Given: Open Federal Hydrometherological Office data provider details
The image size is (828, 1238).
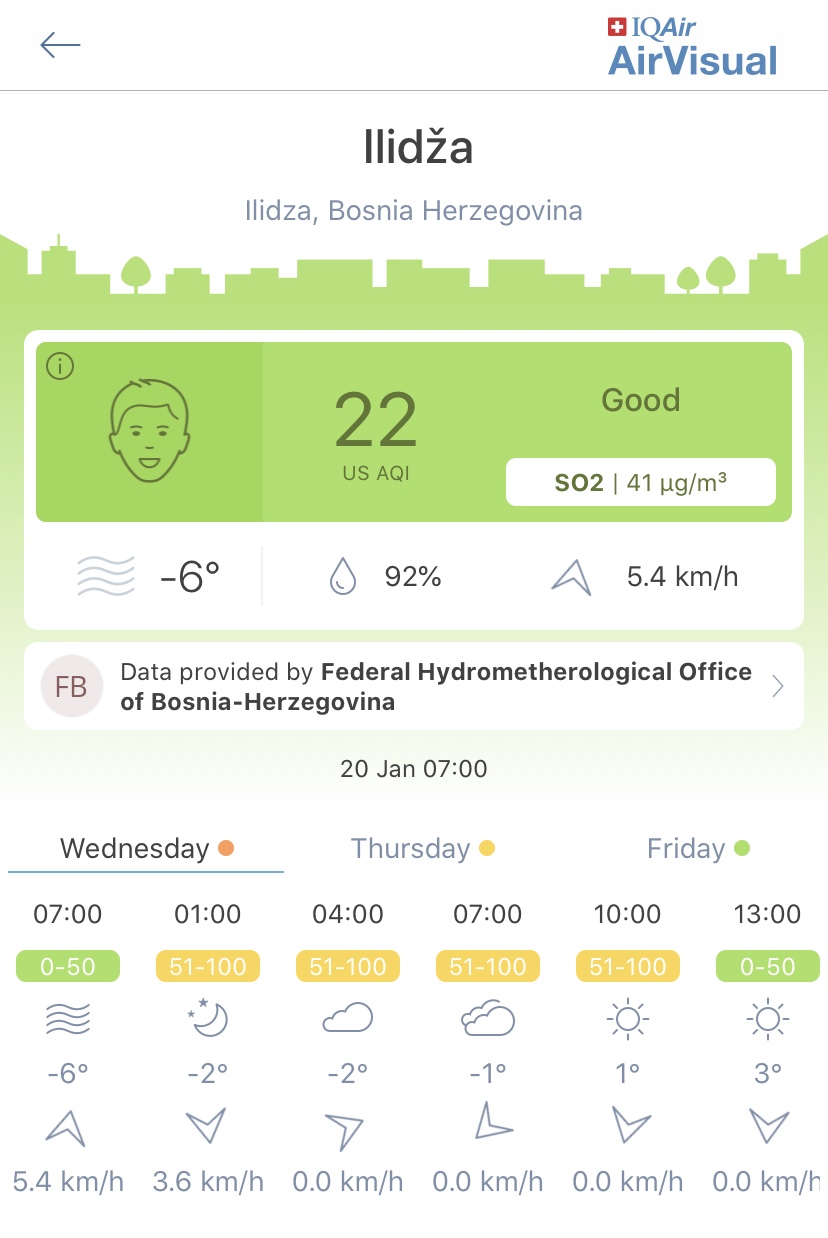Looking at the screenshot, I should (x=414, y=686).
